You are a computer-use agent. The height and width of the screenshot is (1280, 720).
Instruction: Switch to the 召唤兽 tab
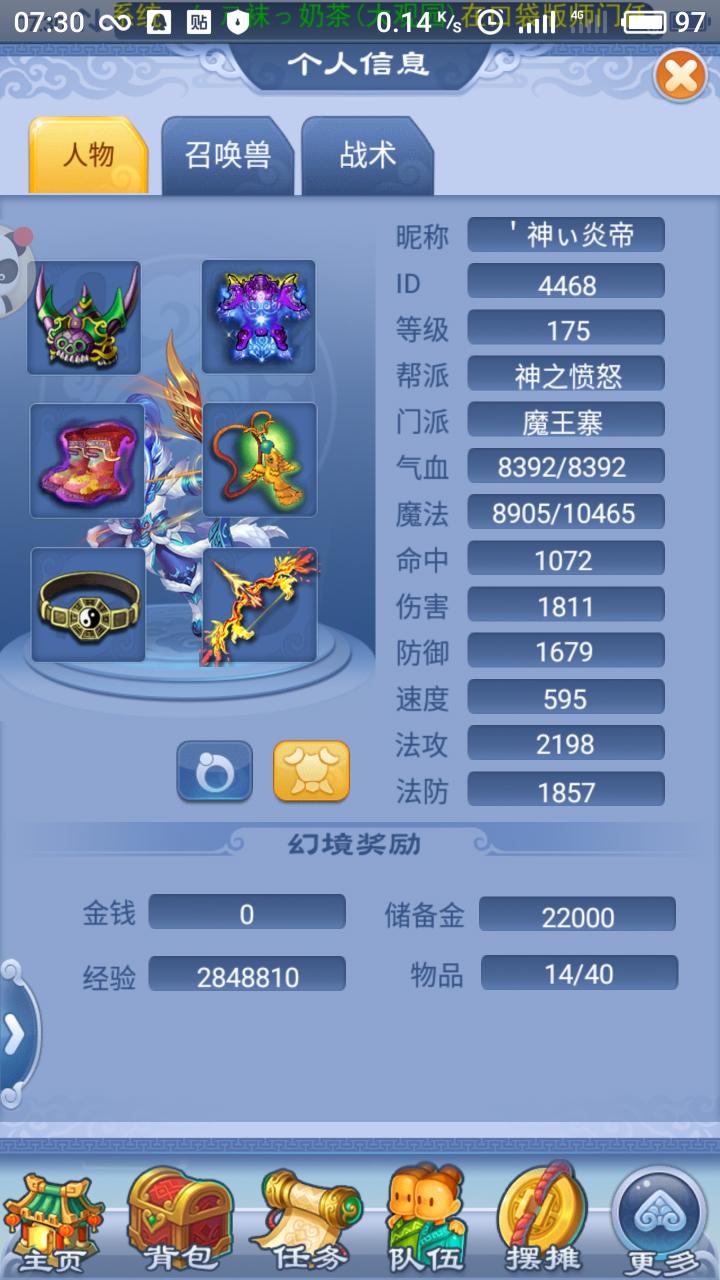(x=228, y=155)
